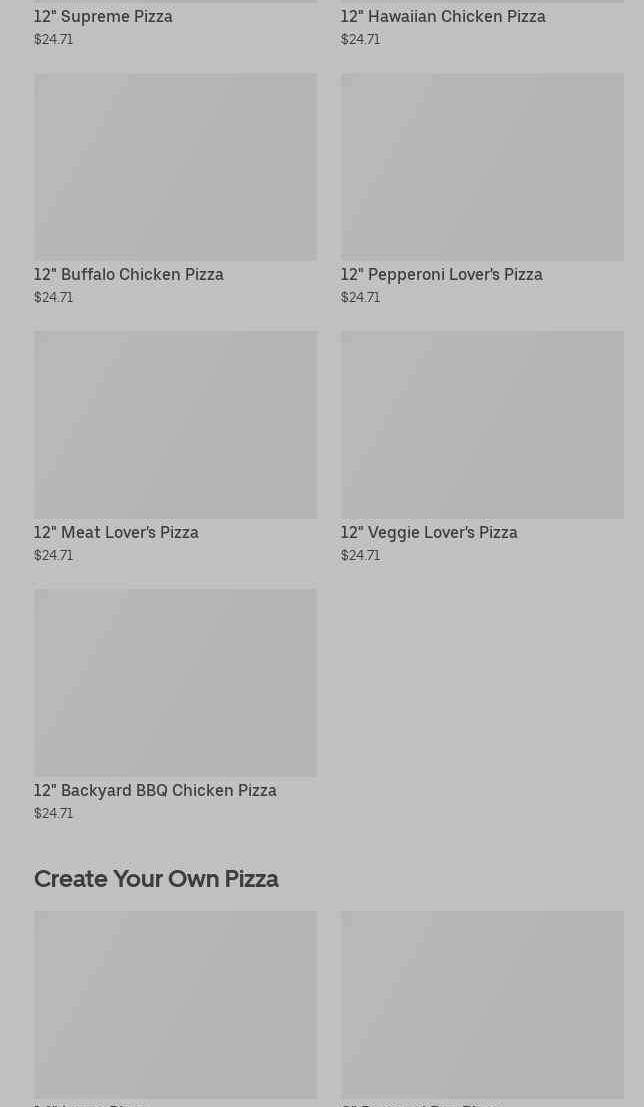Screen dimensions: 644x1107
Task: Pick the 12" Backyard BBQ Chicken Pizza
Action: (x=175, y=684)
